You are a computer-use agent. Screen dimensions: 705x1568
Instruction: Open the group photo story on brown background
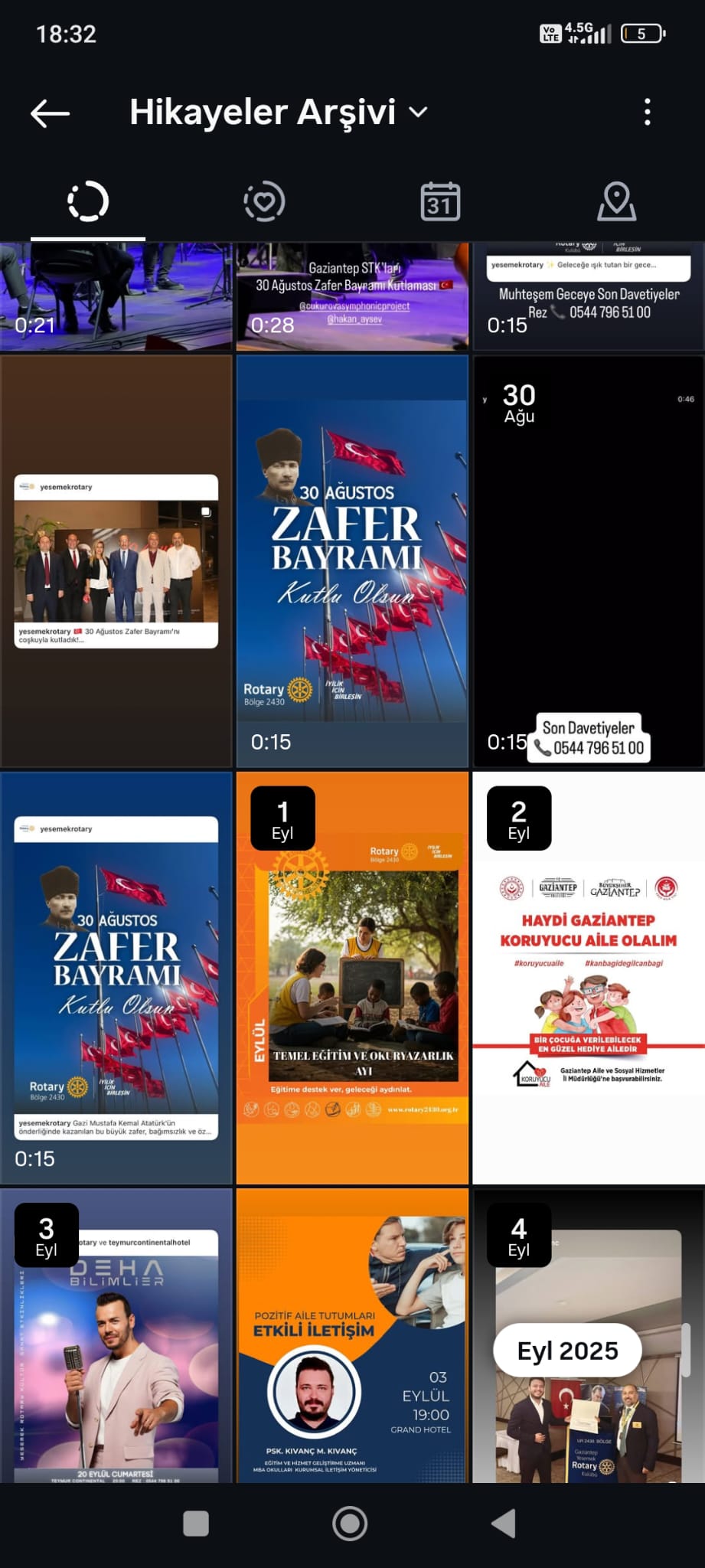(116, 560)
